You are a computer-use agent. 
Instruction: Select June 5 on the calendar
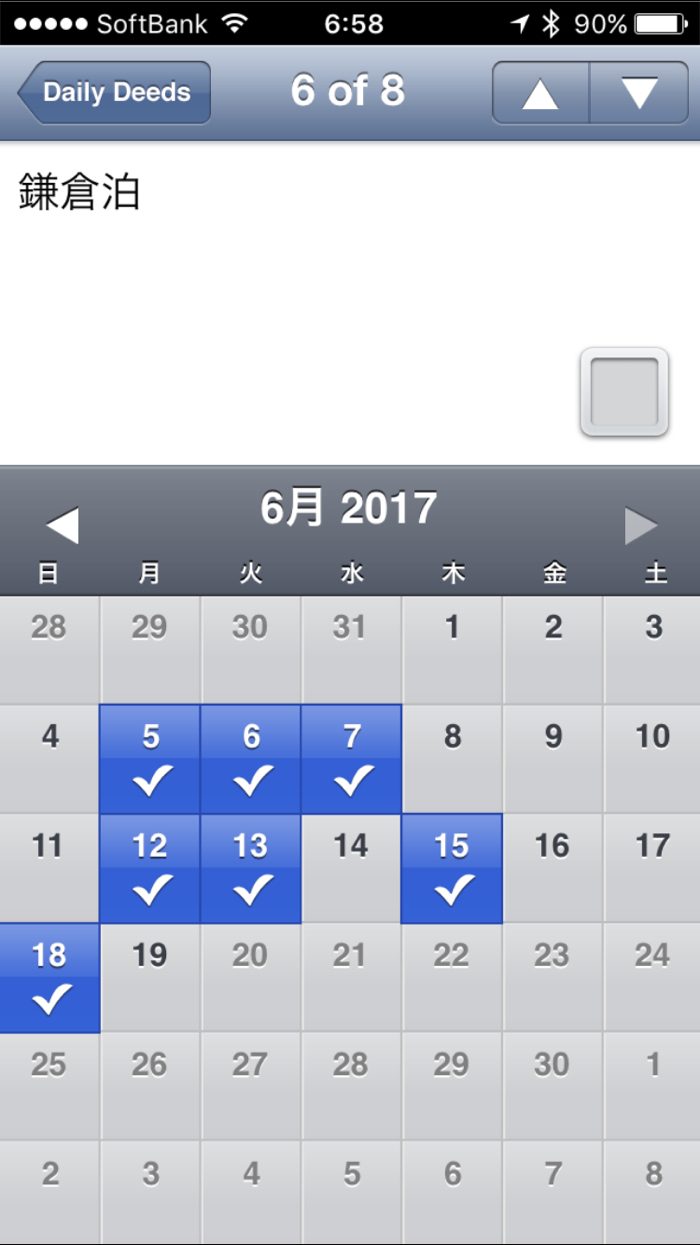(150, 759)
